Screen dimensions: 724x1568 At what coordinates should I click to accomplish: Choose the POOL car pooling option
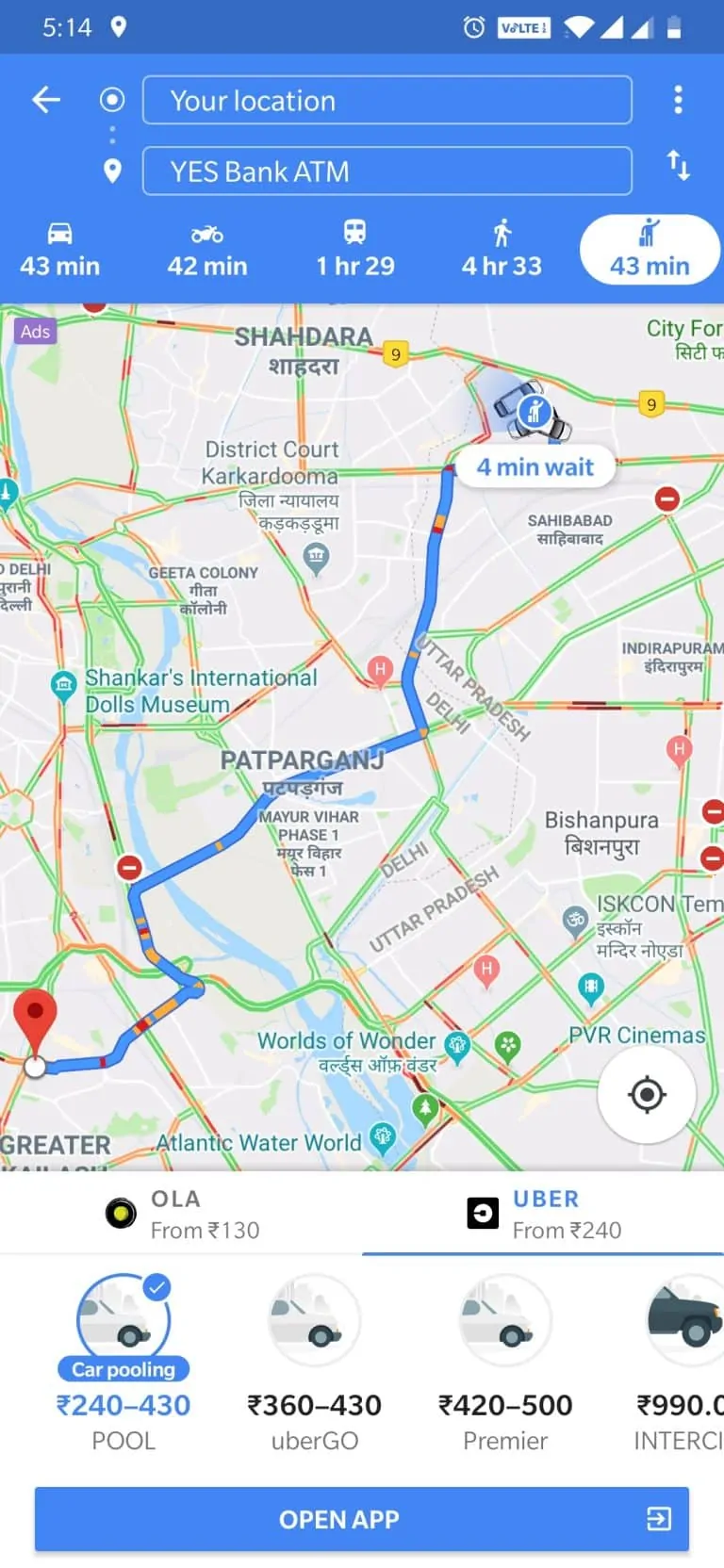[x=123, y=1364]
